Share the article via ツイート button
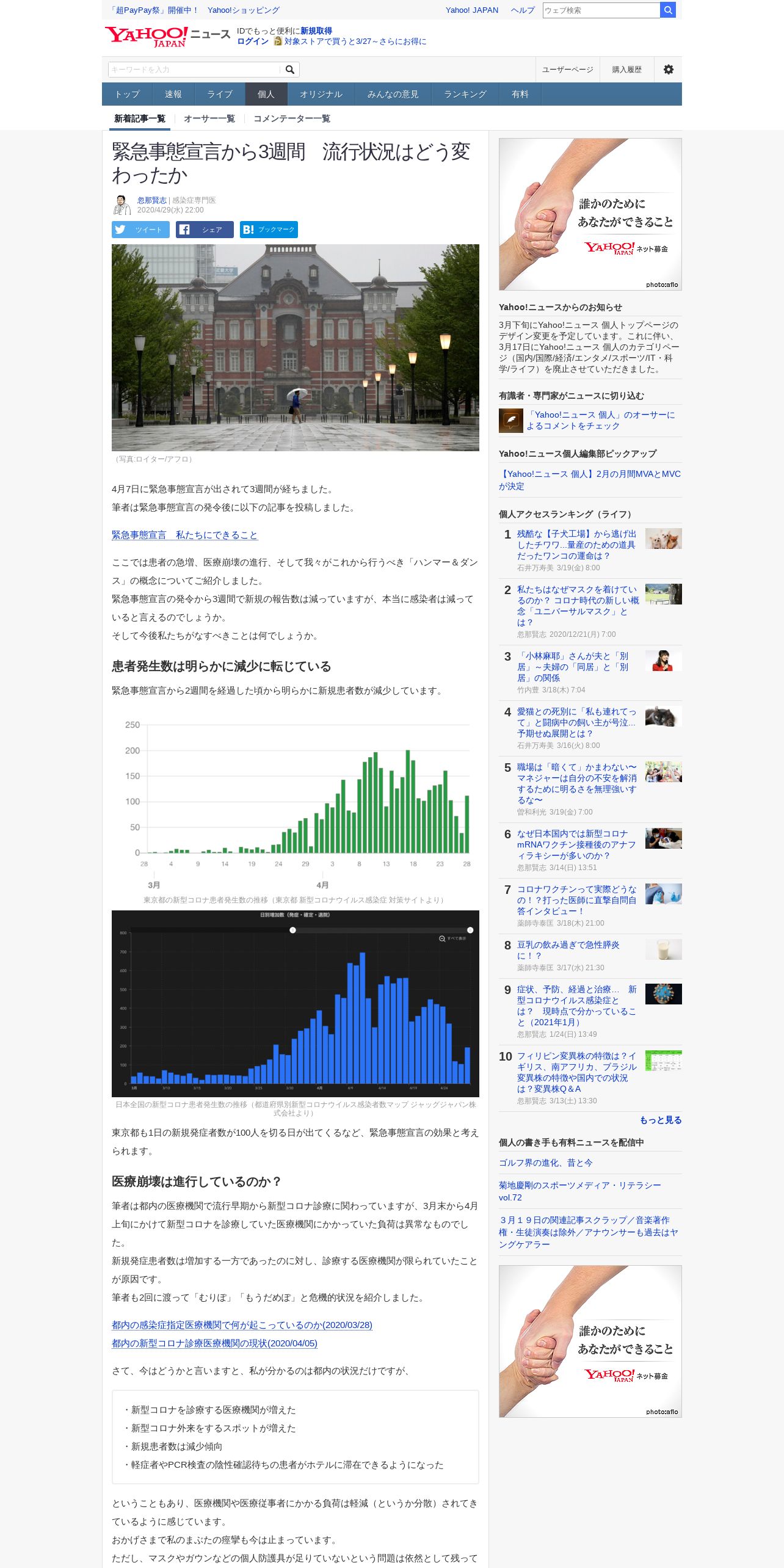Image resolution: width=784 pixels, height=1568 pixels. (x=140, y=230)
